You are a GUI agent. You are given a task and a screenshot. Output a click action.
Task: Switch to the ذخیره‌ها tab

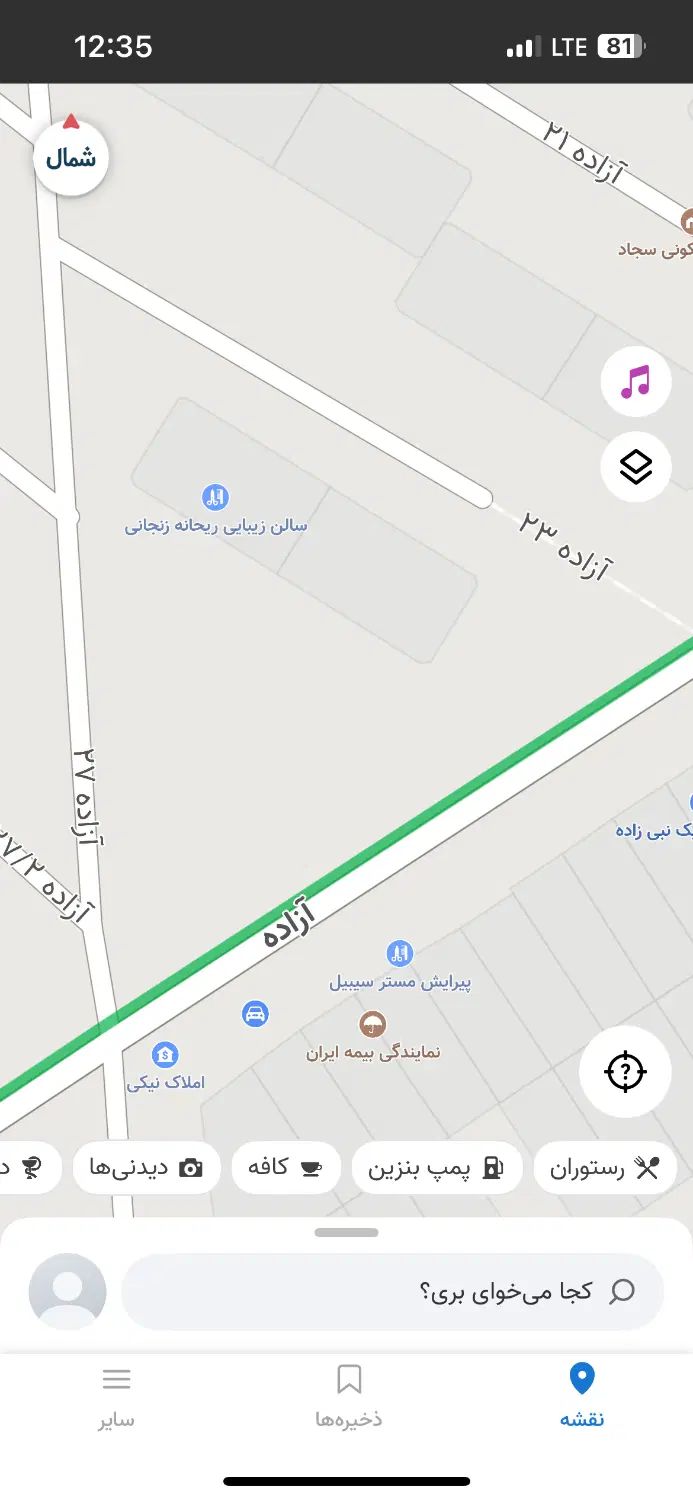click(348, 1395)
